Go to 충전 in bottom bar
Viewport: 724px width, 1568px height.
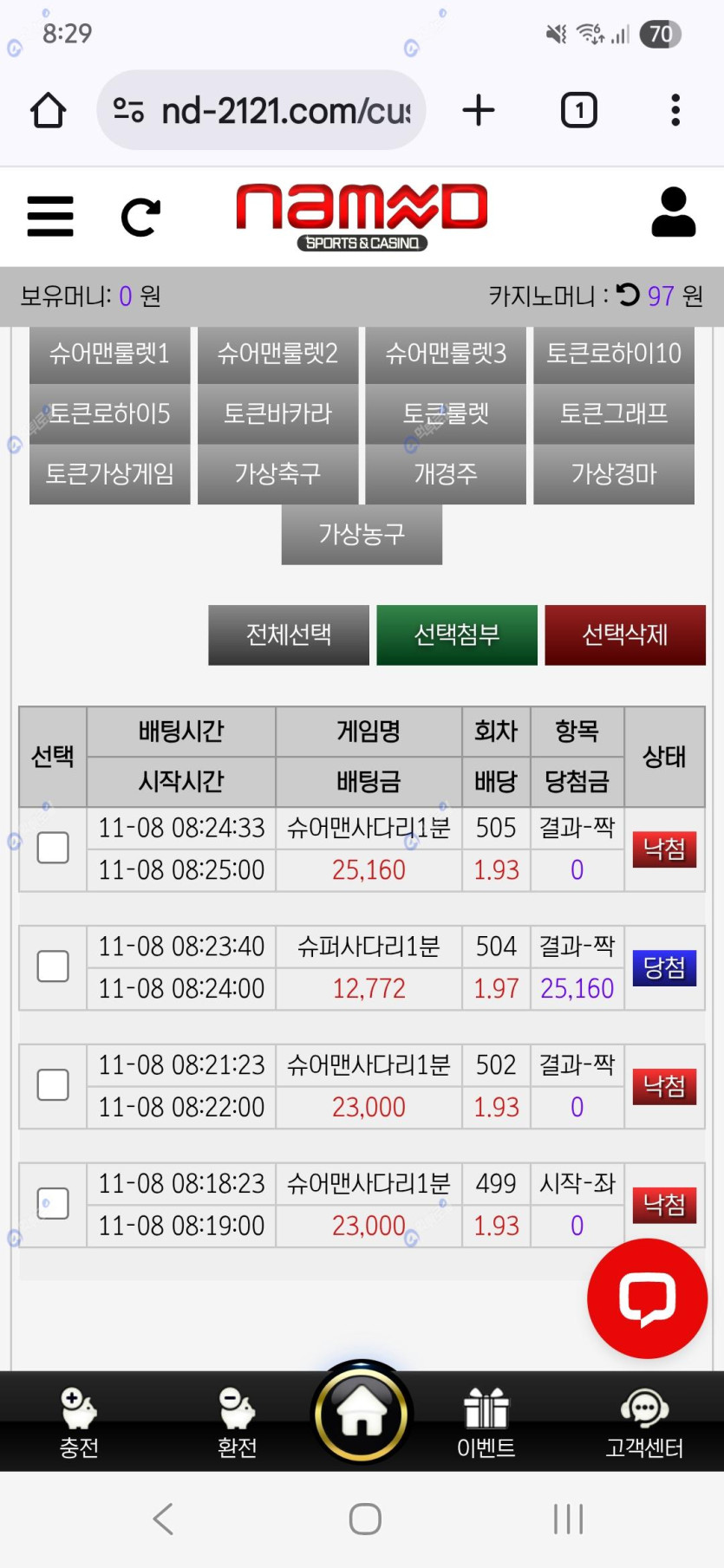pyautogui.click(x=79, y=1422)
